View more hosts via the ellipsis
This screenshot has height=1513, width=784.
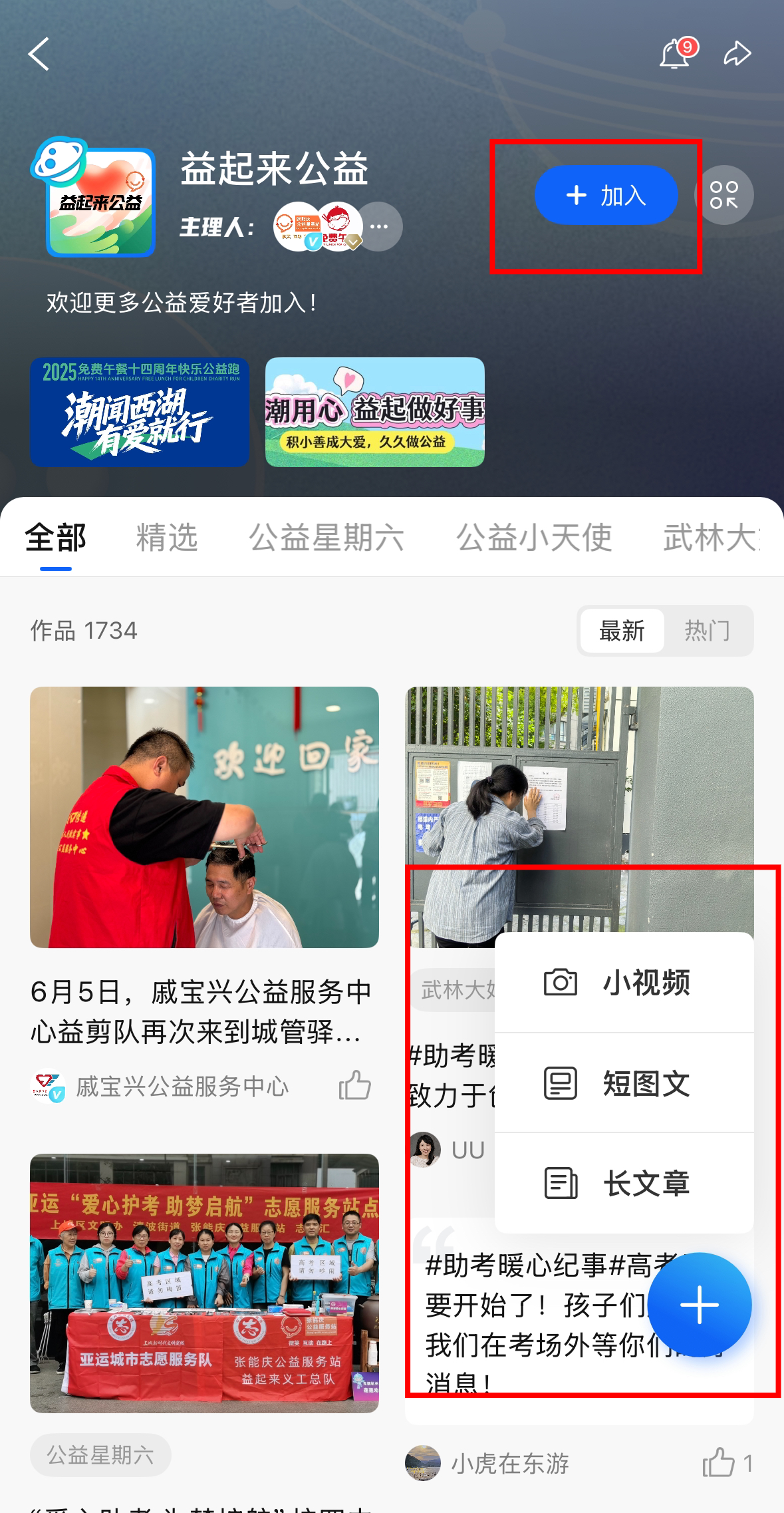(x=379, y=226)
